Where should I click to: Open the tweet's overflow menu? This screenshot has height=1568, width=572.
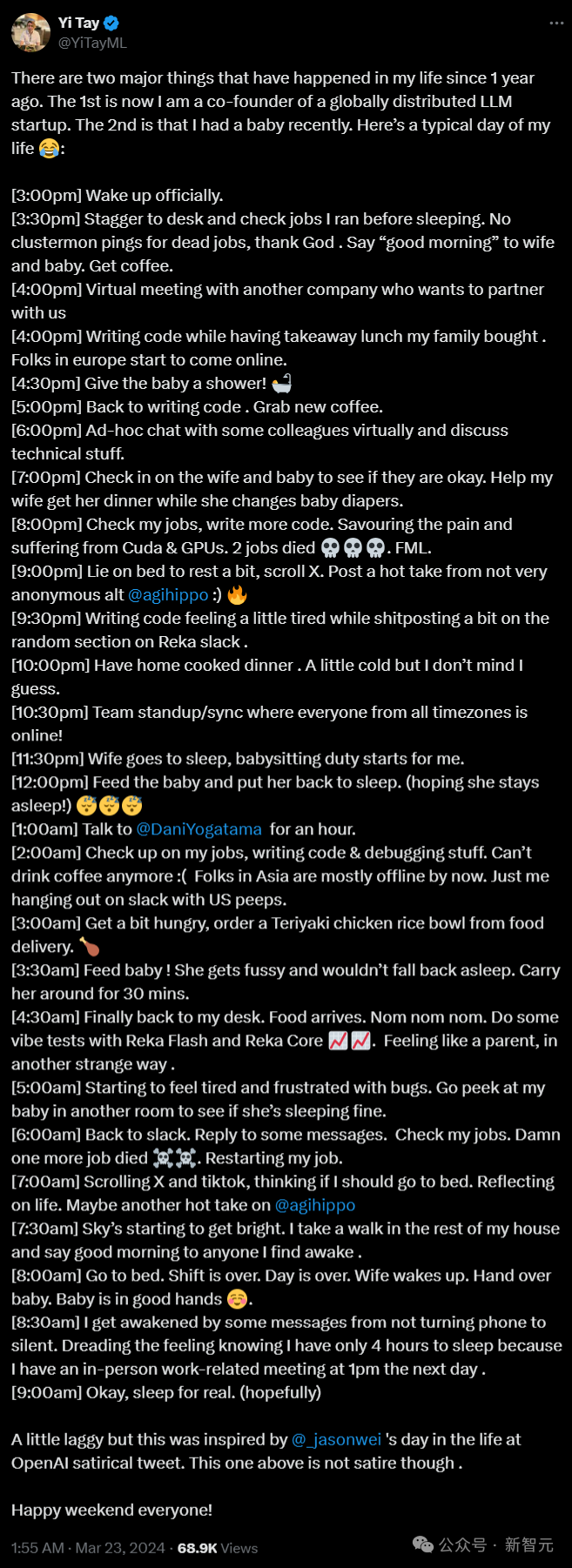tap(556, 23)
